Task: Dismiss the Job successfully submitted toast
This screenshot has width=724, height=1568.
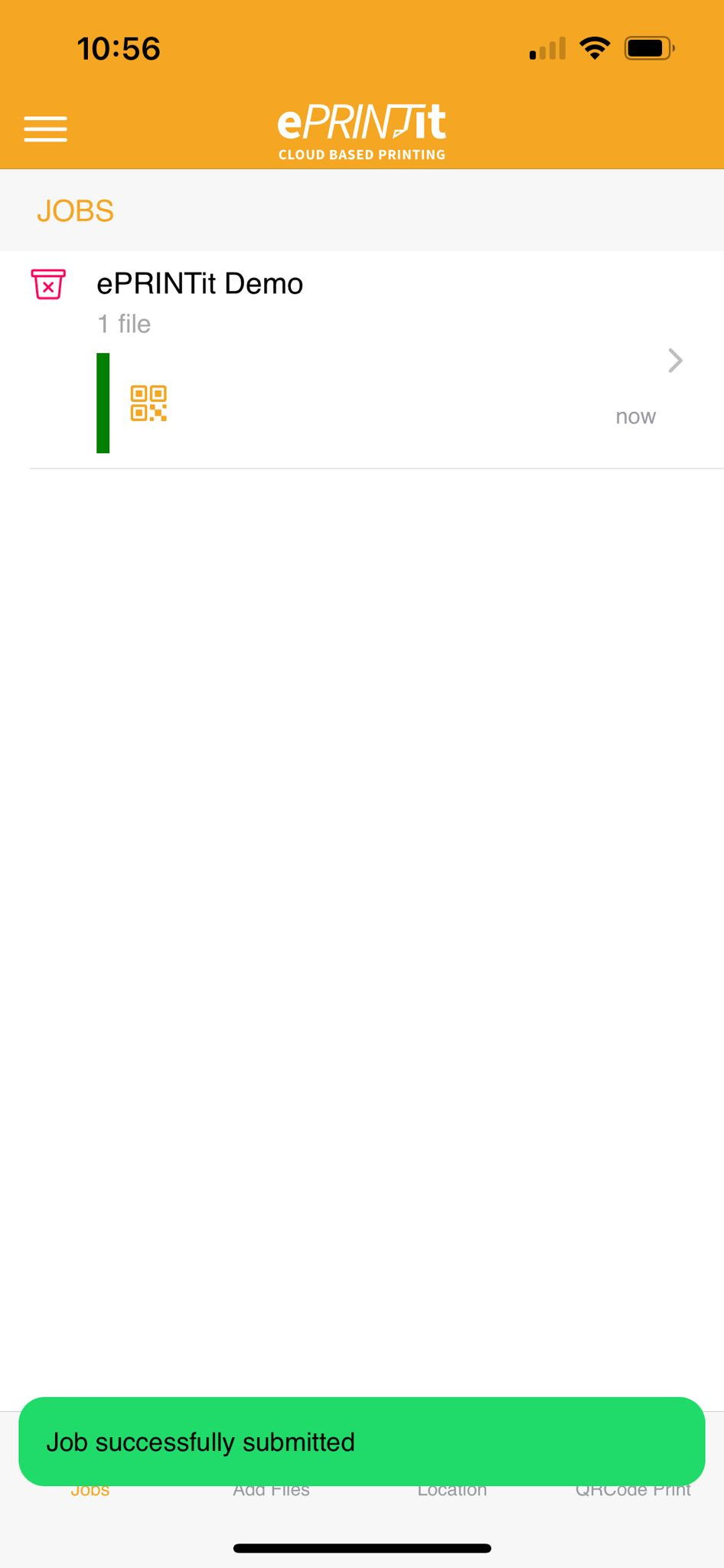Action: [361, 1442]
